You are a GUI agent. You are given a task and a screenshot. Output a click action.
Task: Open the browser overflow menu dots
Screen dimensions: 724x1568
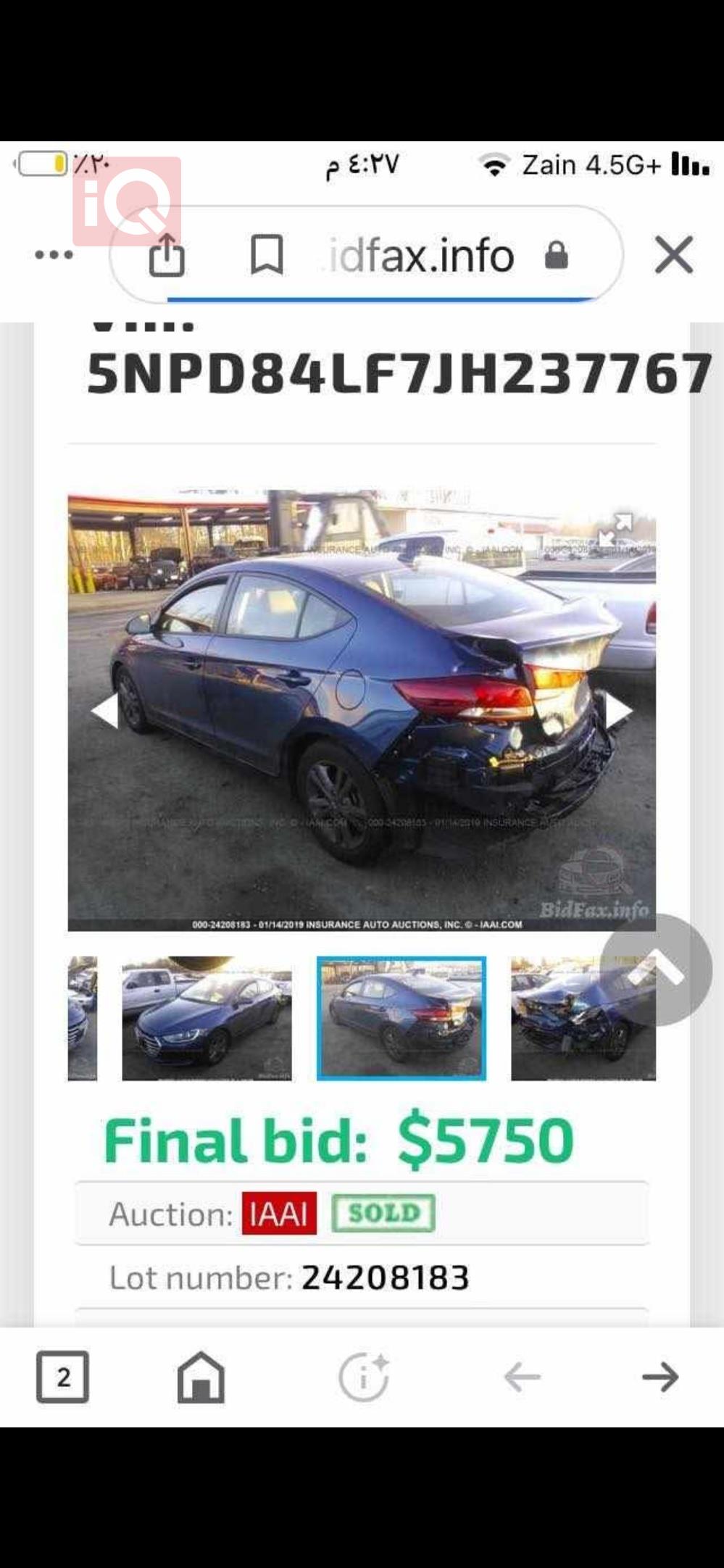[x=54, y=255]
